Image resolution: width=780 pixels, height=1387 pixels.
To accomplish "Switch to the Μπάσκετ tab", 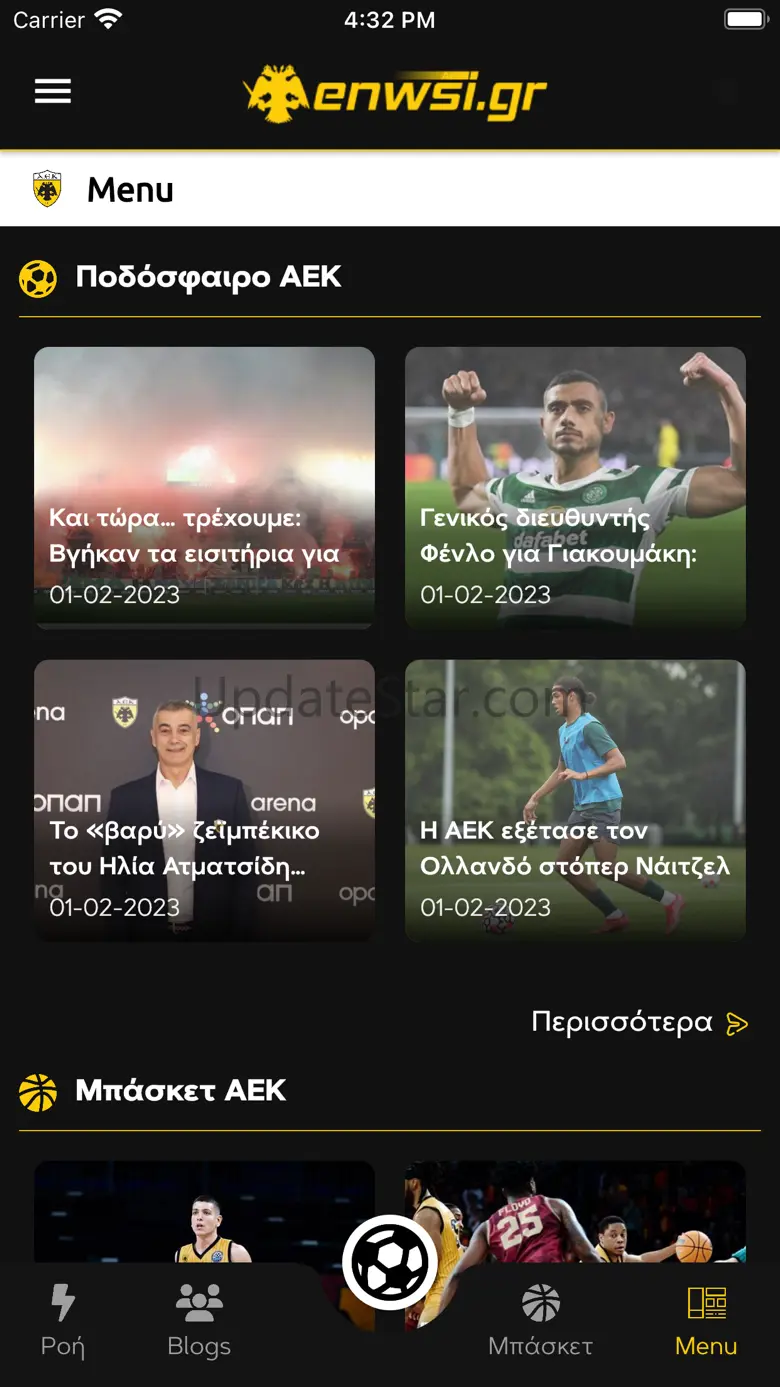I will pos(540,1322).
